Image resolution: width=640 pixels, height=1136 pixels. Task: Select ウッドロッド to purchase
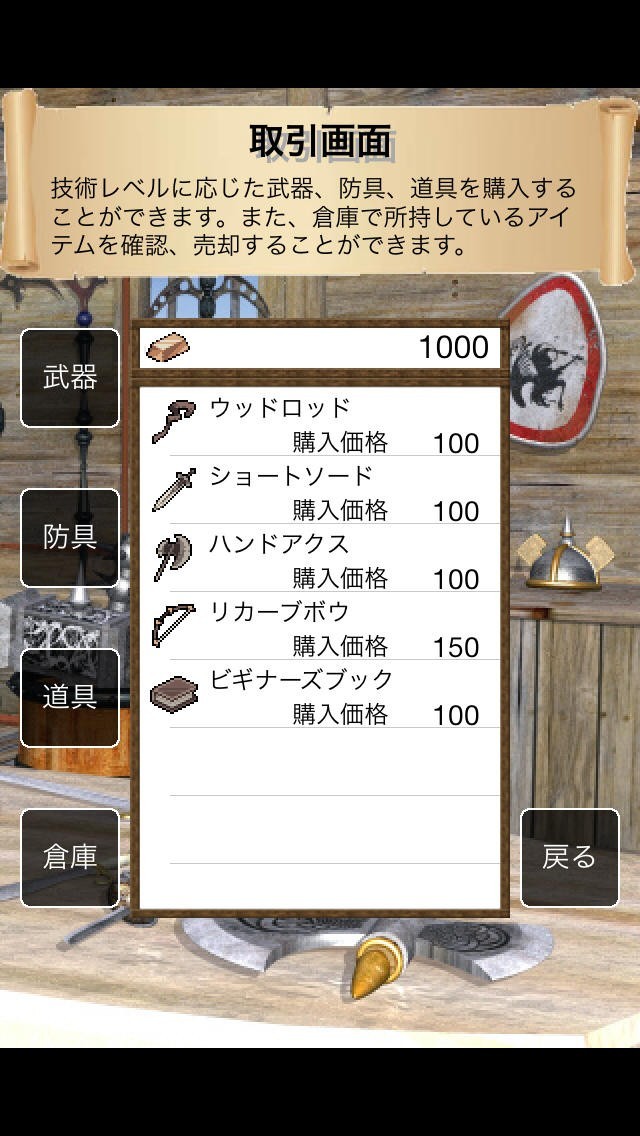320,422
